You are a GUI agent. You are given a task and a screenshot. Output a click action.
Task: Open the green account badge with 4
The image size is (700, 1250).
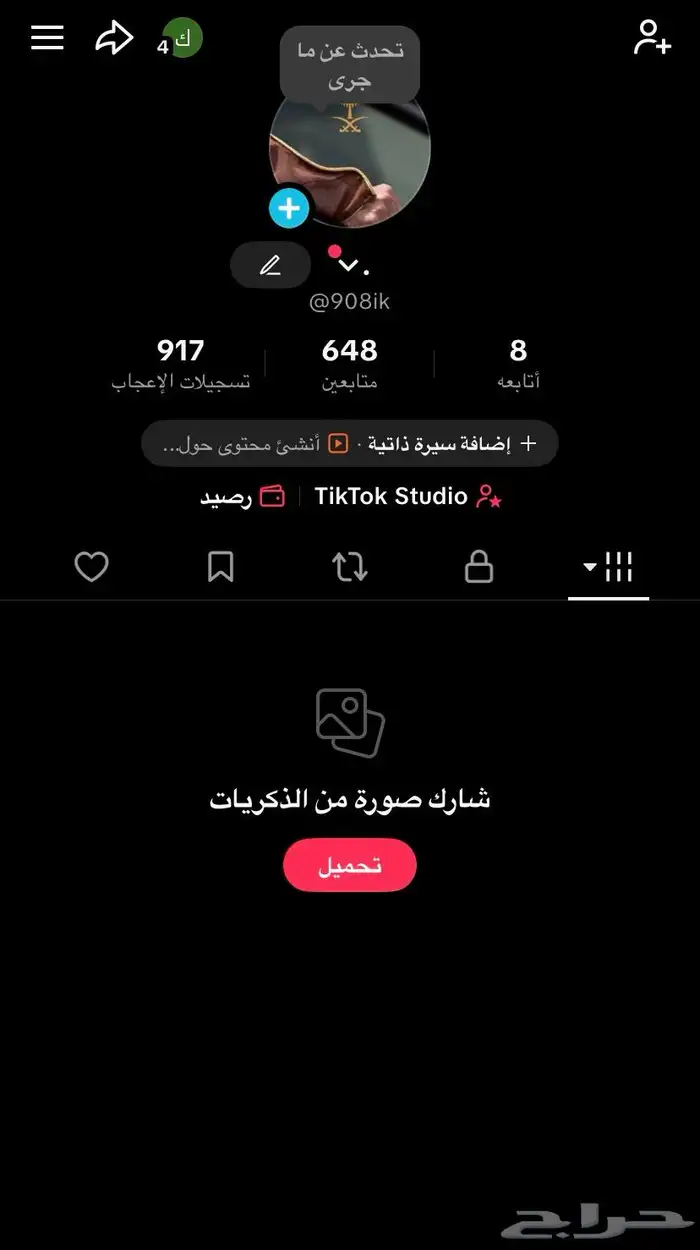pyautogui.click(x=180, y=40)
